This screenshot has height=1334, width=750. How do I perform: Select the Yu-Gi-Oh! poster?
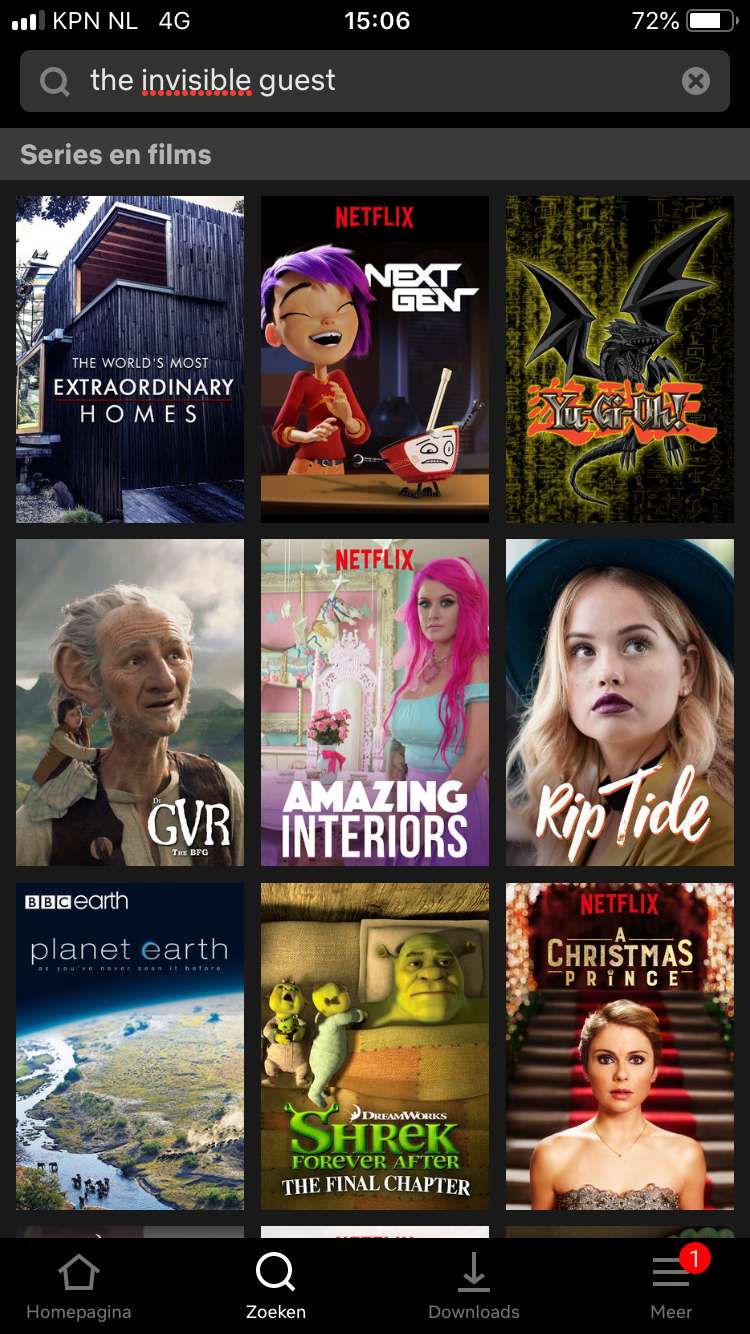tap(620, 359)
